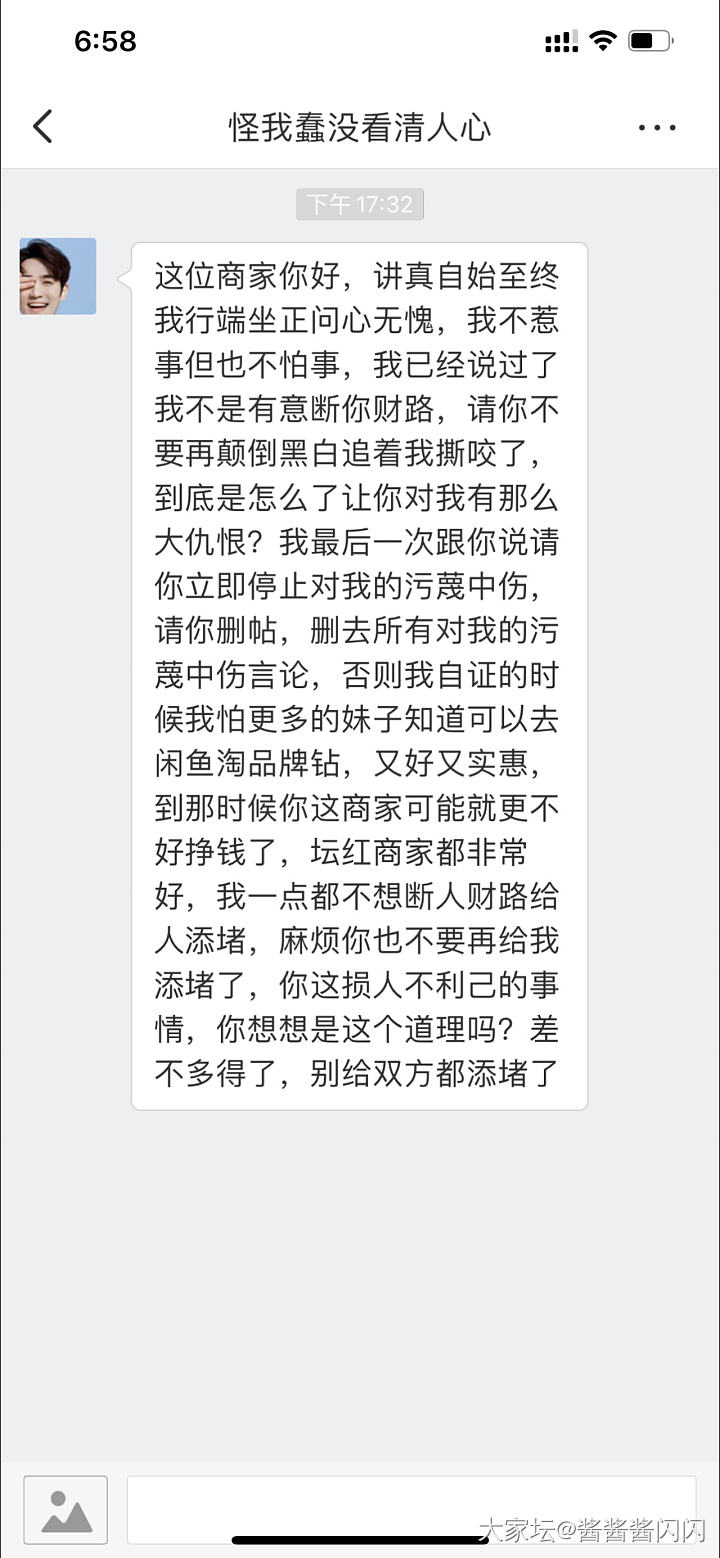720x1558 pixels.
Task: Go back from this chat
Action: click(42, 127)
